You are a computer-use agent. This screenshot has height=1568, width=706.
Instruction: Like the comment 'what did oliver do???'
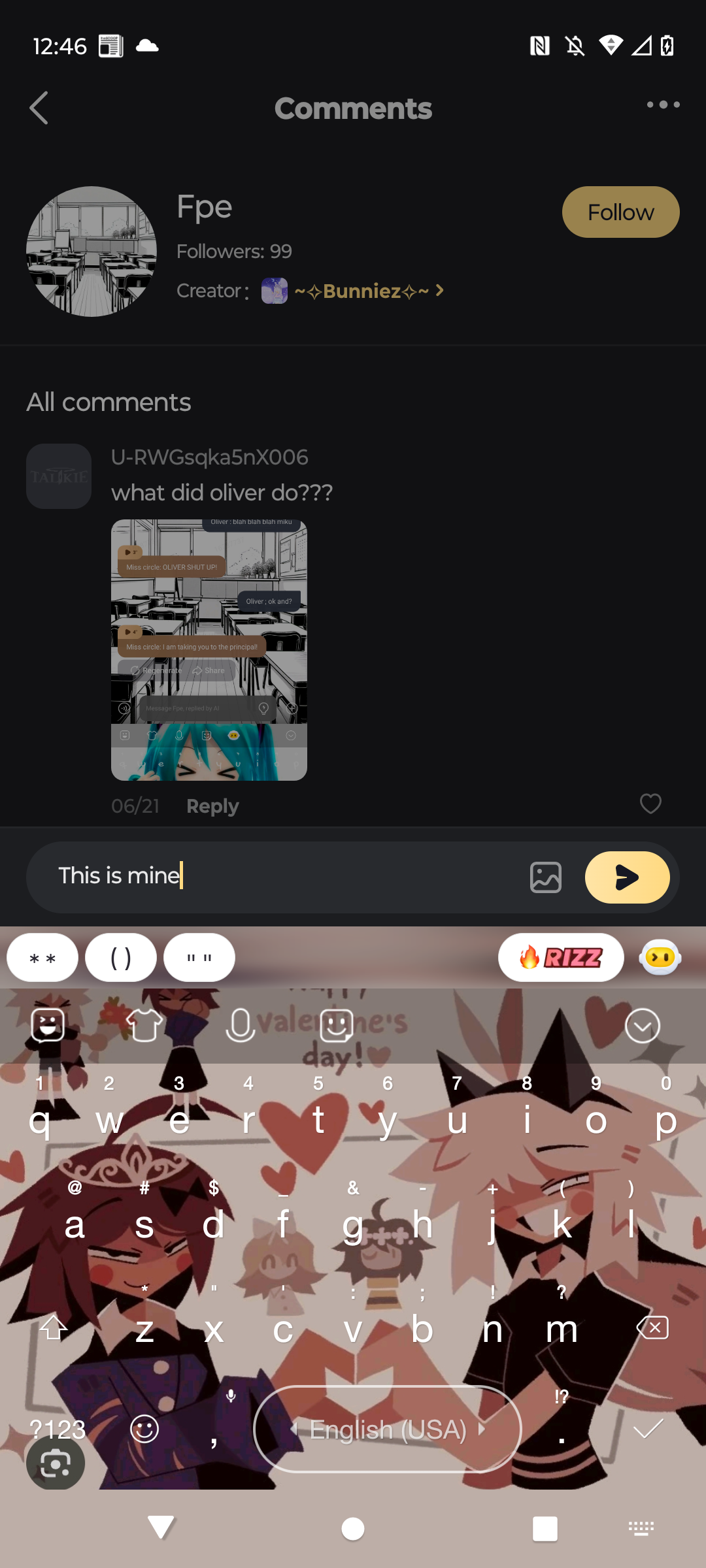(650, 804)
